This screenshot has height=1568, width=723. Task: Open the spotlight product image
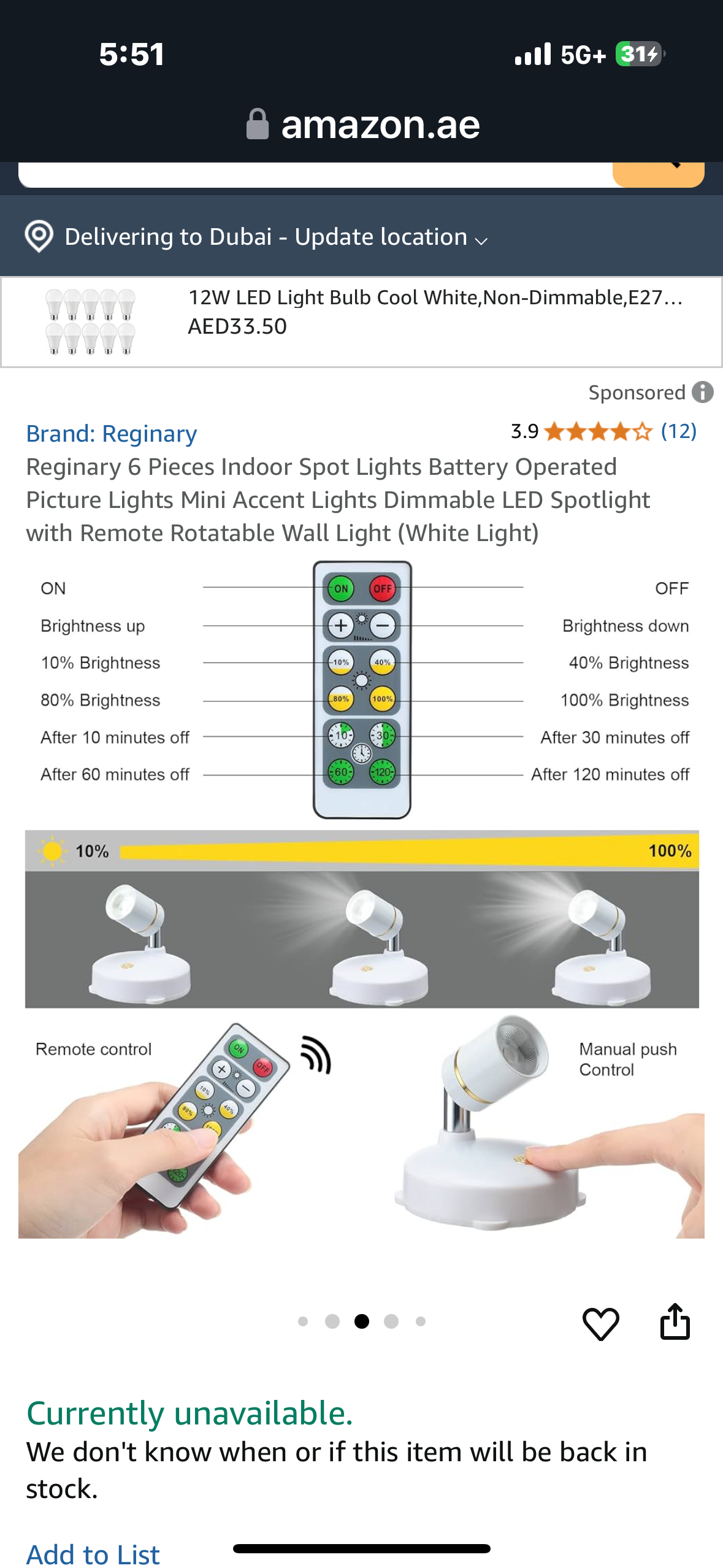[x=362, y=899]
